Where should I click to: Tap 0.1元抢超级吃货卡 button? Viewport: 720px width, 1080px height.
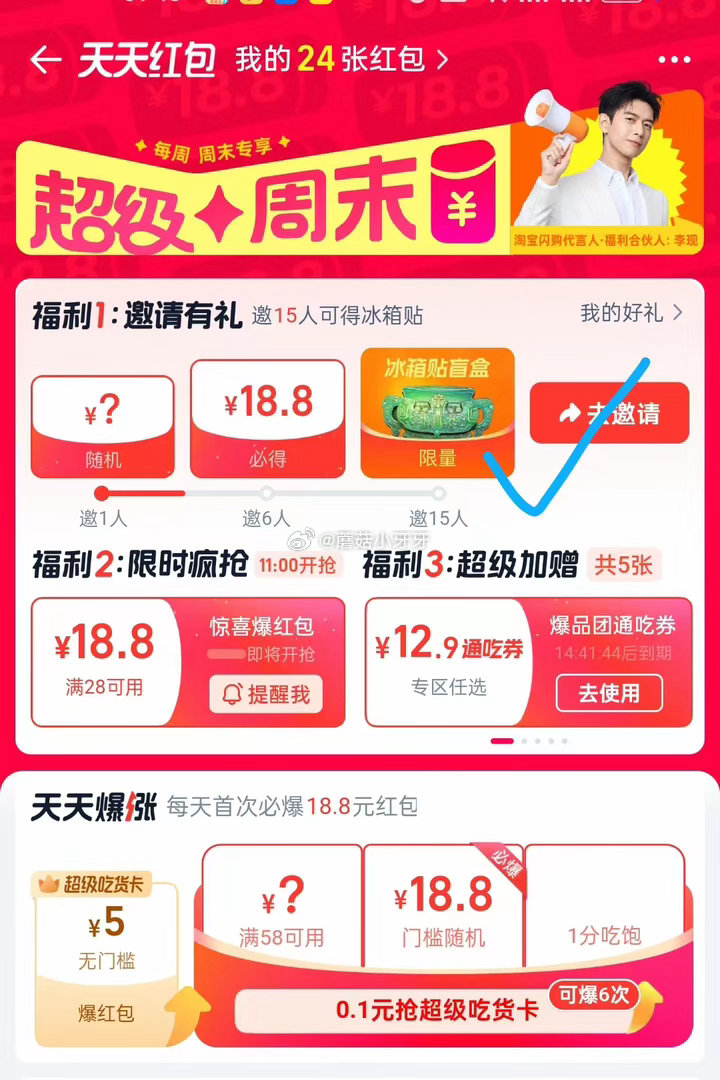pos(438,1010)
